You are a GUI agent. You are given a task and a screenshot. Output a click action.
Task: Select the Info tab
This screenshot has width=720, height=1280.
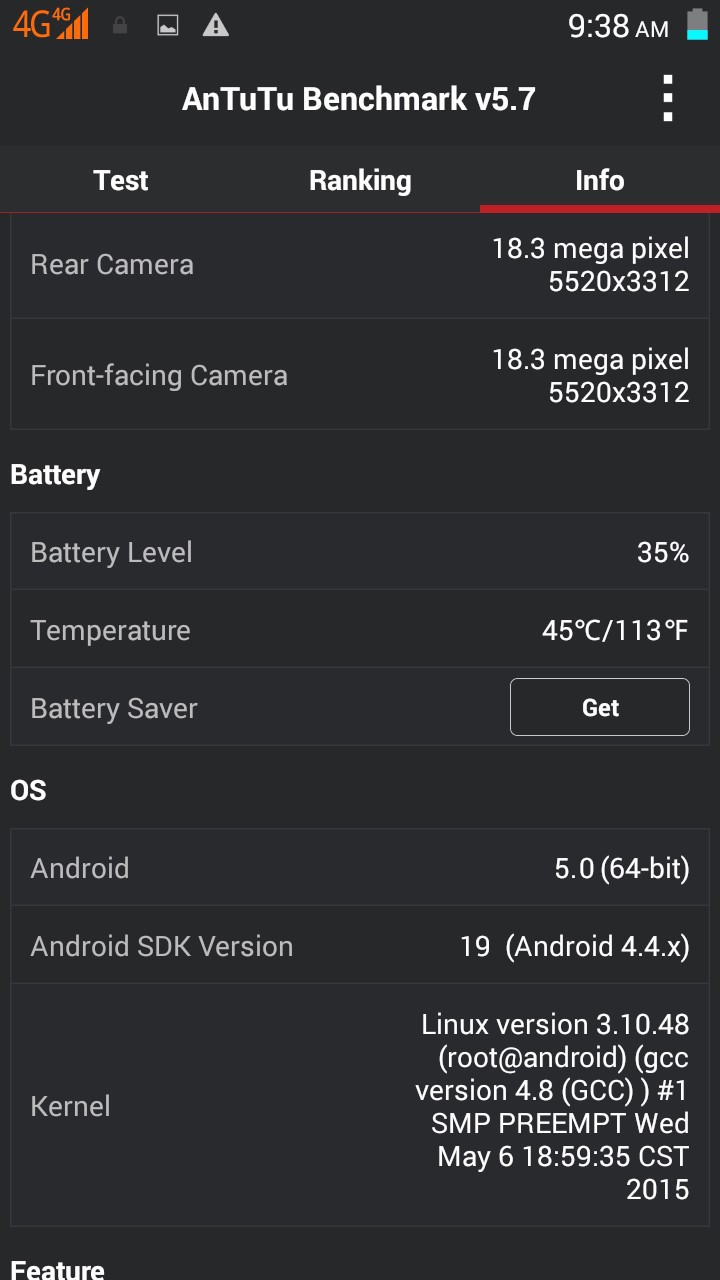599,180
